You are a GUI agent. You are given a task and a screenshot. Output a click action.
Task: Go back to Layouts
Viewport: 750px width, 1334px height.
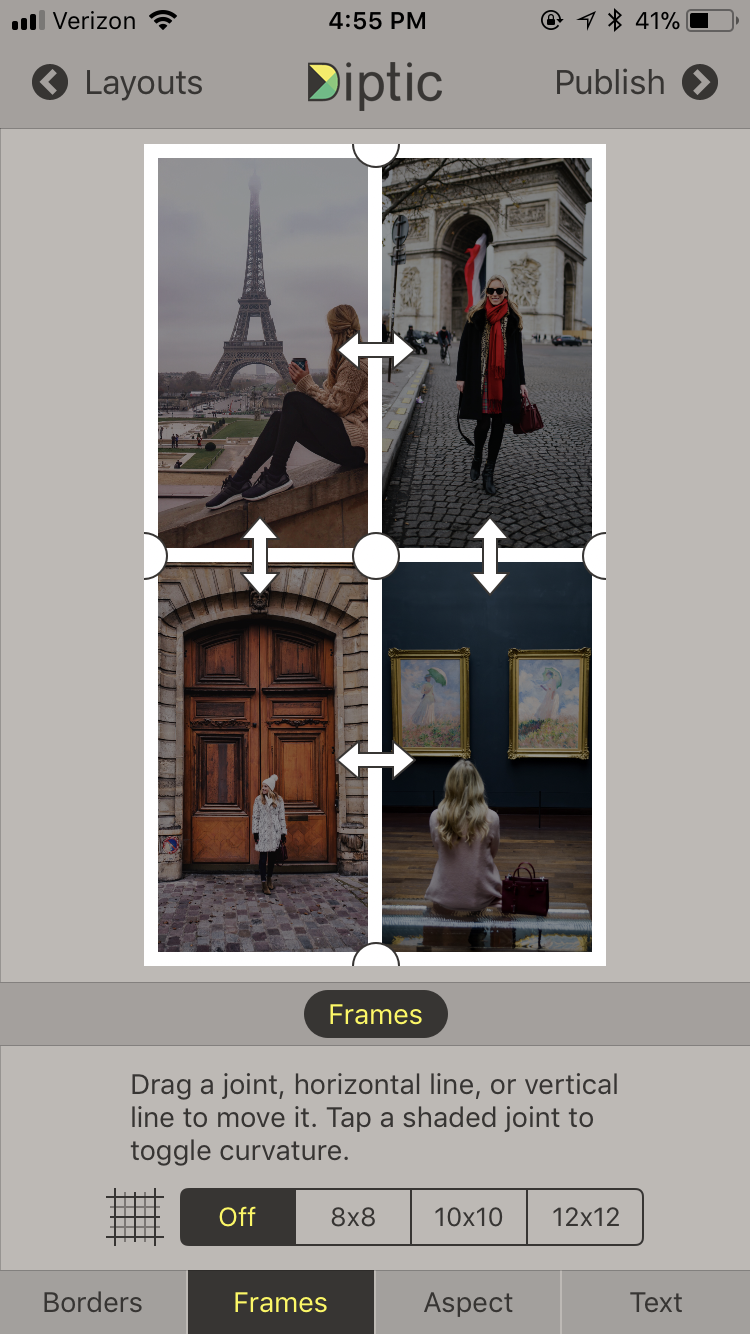117,83
